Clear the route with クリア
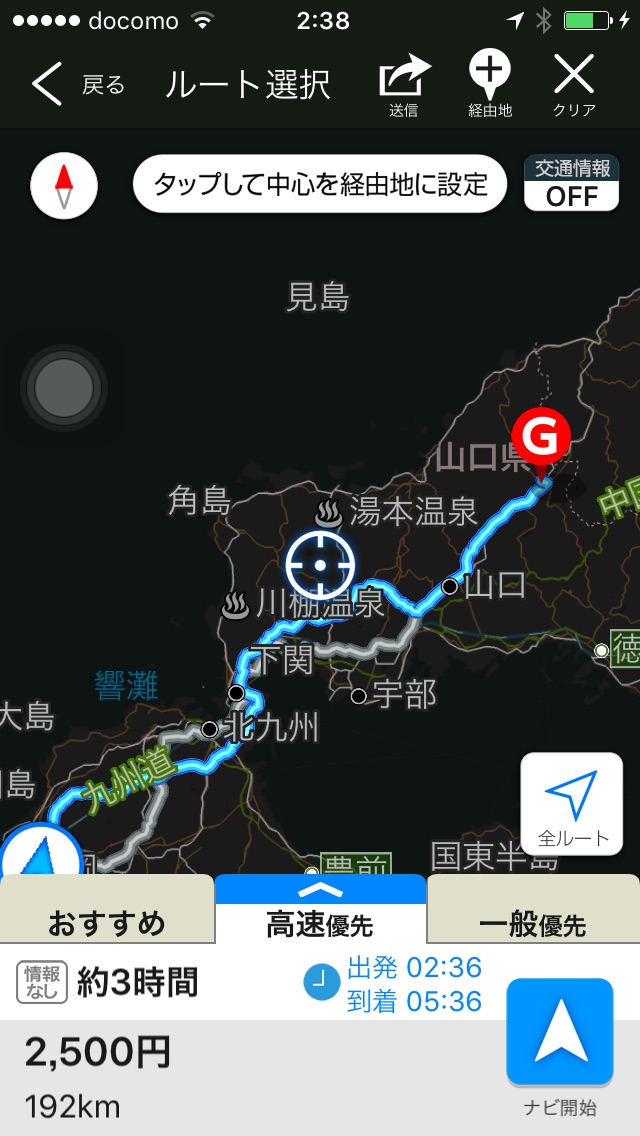This screenshot has width=640, height=1136. [574, 85]
